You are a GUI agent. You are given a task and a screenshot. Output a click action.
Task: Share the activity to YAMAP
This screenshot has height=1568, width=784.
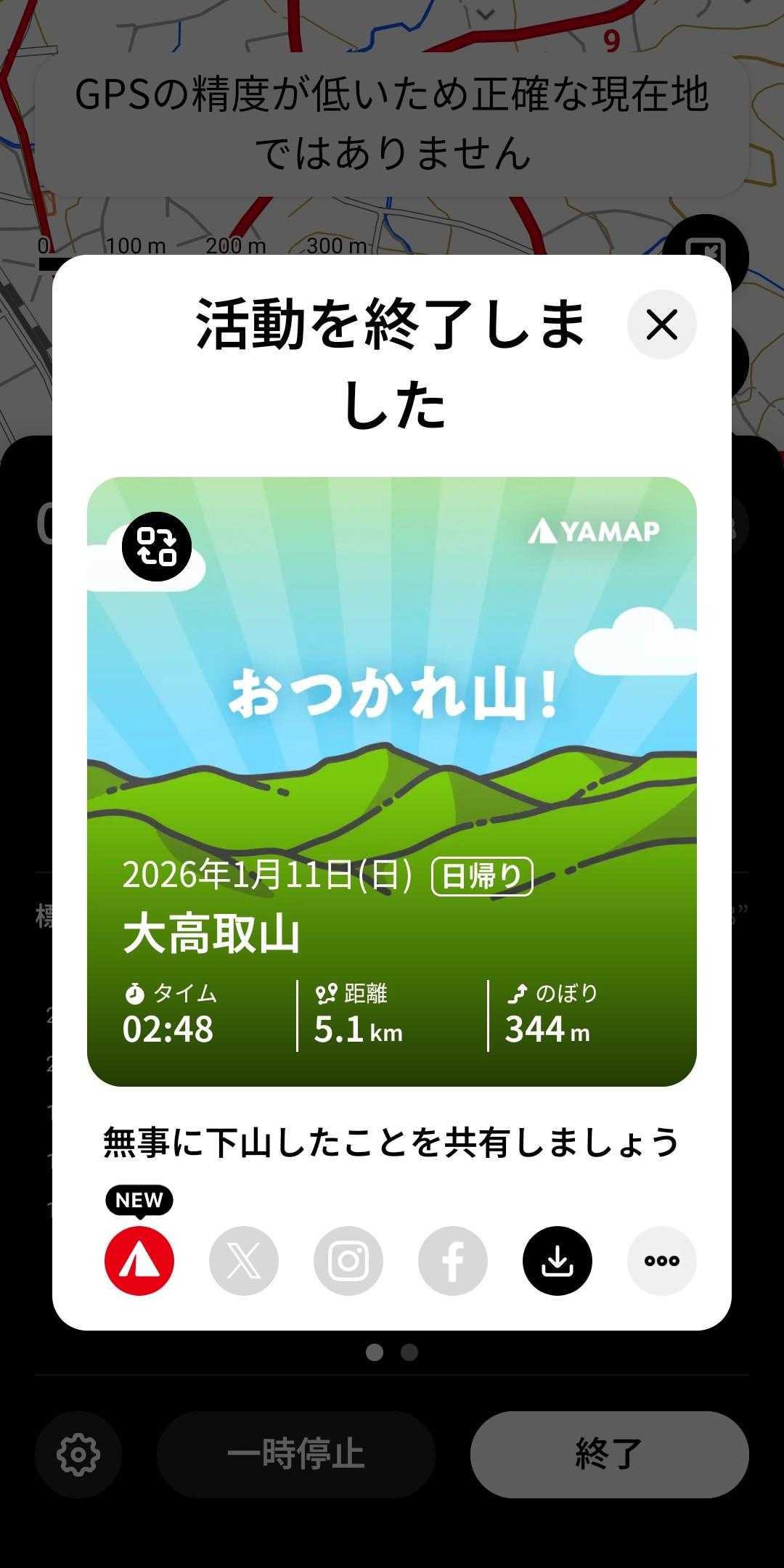[x=139, y=1261]
